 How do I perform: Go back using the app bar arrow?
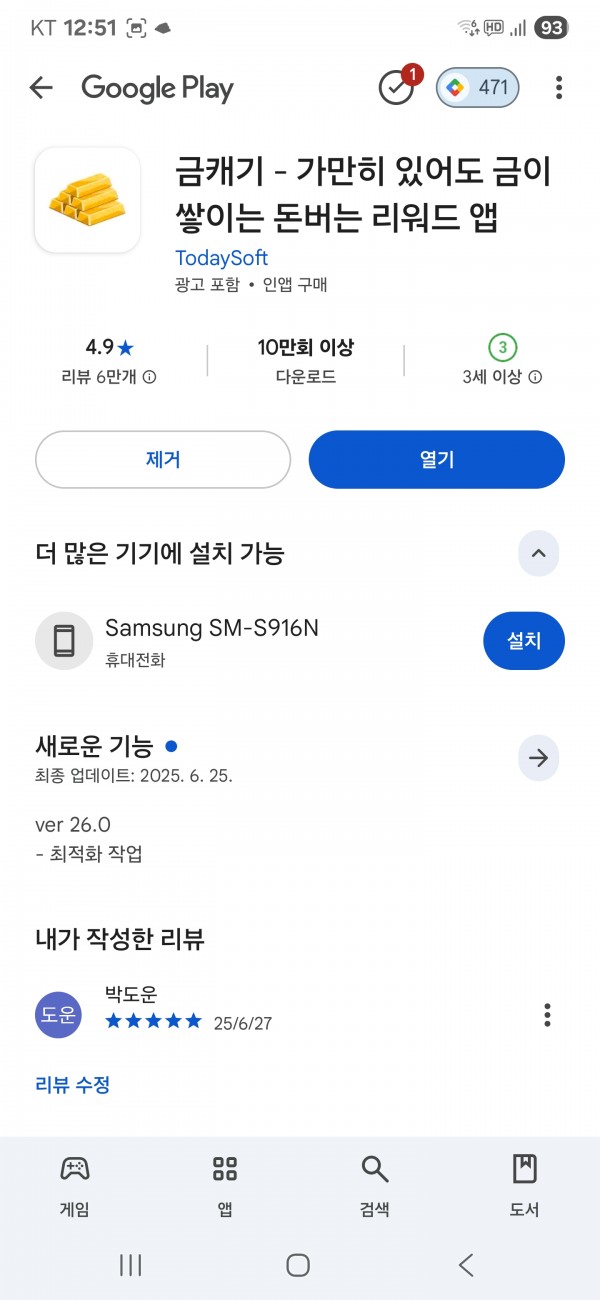[x=41, y=88]
